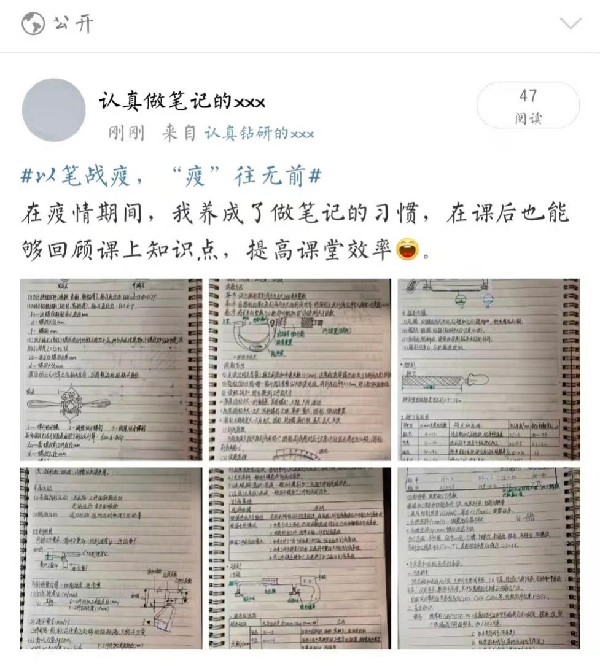View first notebook photo with propeller sketch
The image size is (600, 666).
(x=111, y=370)
